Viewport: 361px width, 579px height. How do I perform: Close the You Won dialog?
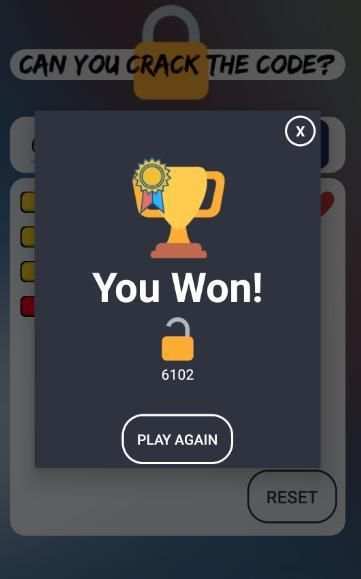(x=300, y=131)
